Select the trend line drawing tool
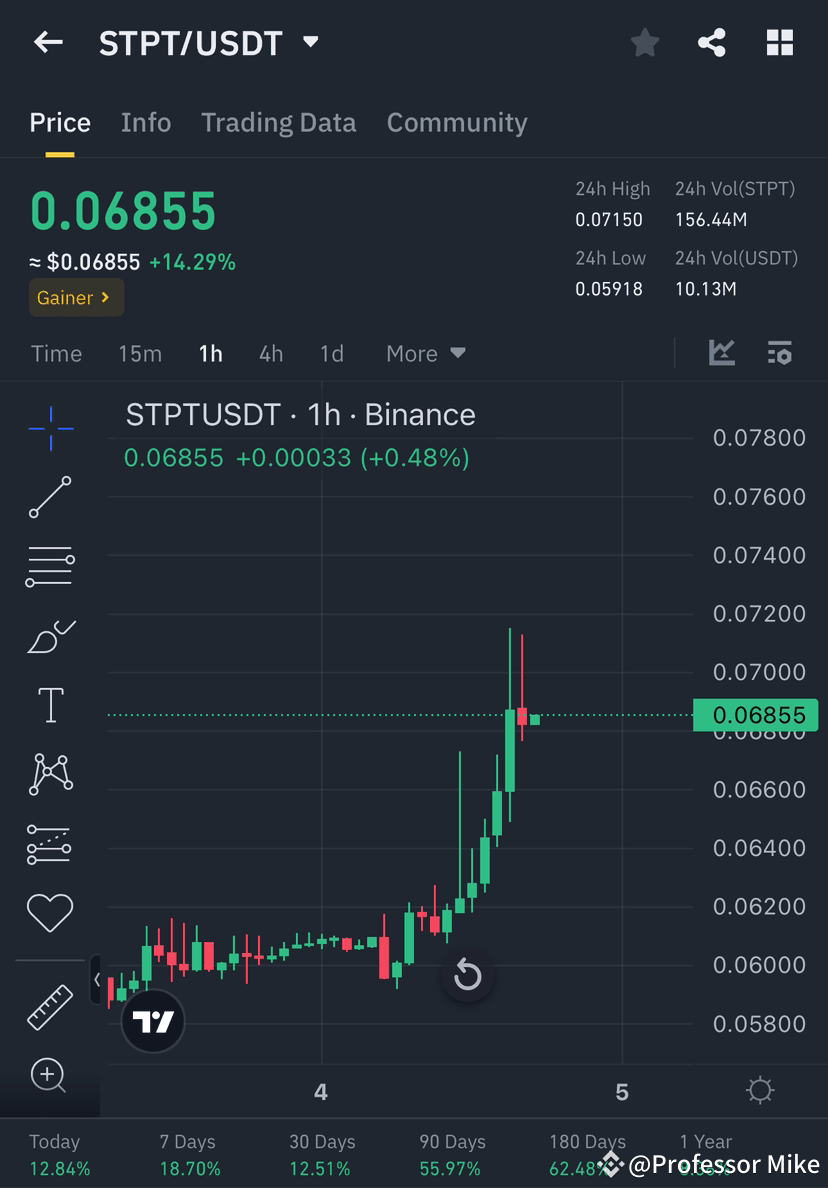This screenshot has width=828, height=1188. (50, 497)
